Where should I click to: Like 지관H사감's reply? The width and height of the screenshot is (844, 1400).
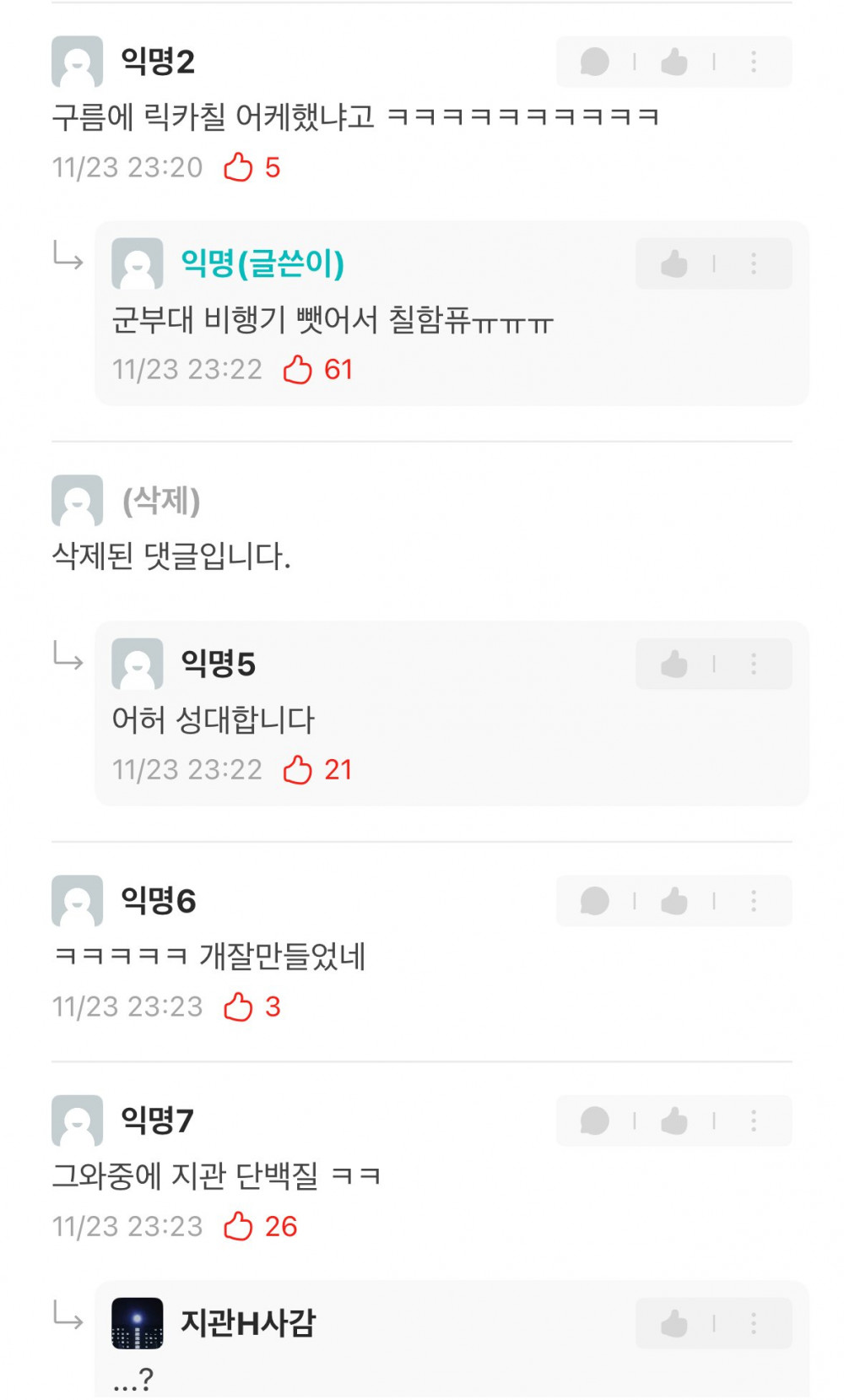click(x=674, y=1323)
